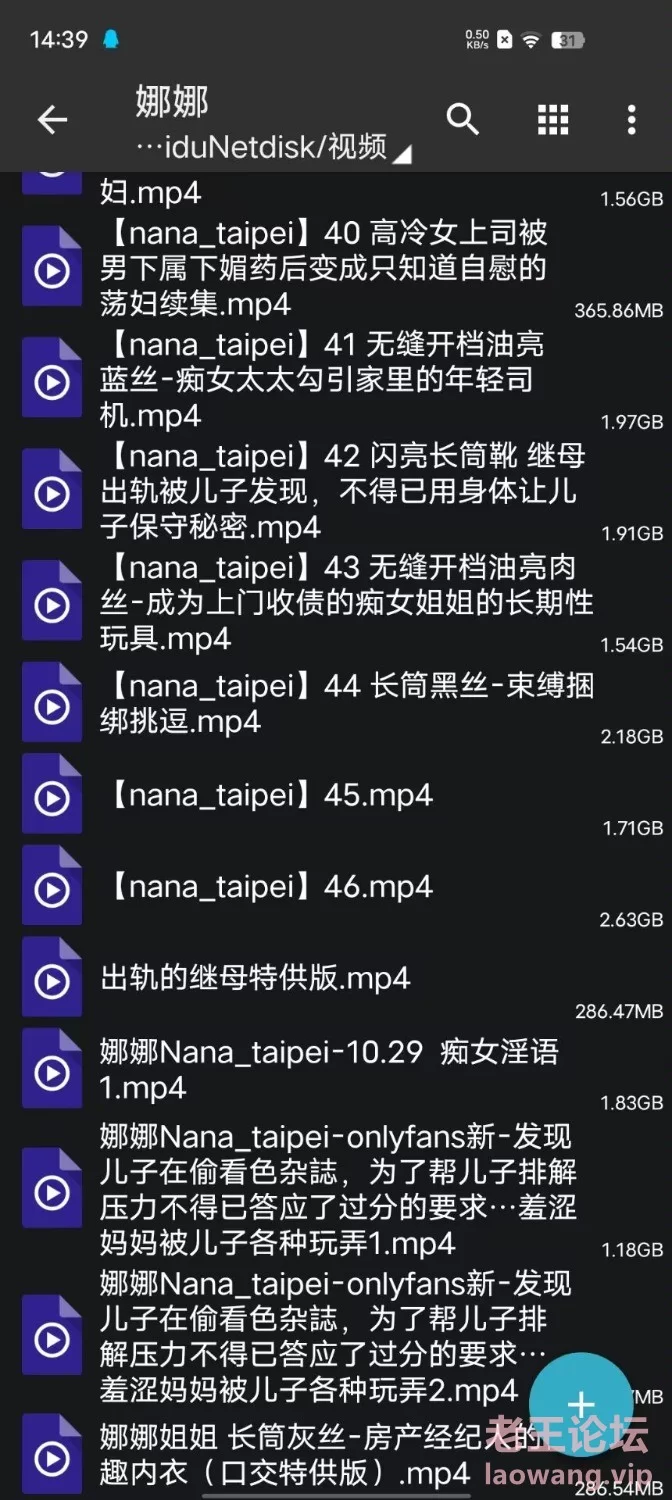
Task: Select the nana_taipei 41 video file
Action: [x=336, y=381]
